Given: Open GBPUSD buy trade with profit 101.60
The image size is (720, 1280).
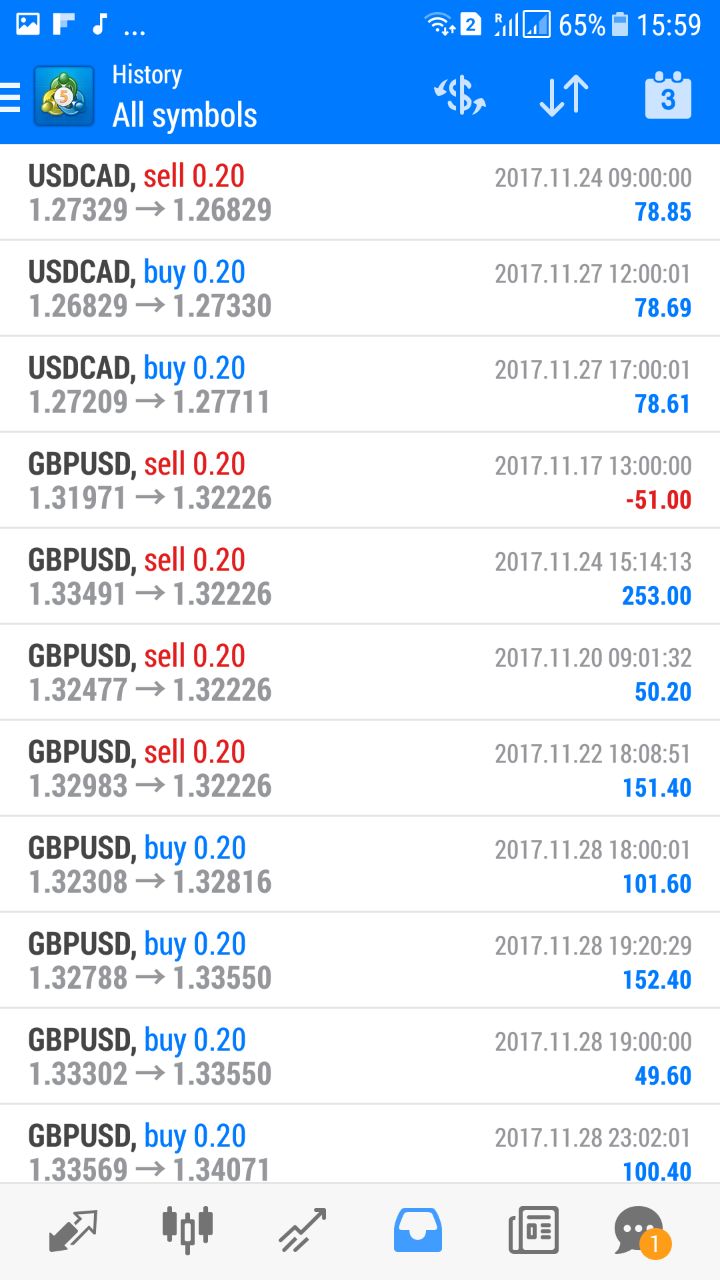Looking at the screenshot, I should [360, 865].
